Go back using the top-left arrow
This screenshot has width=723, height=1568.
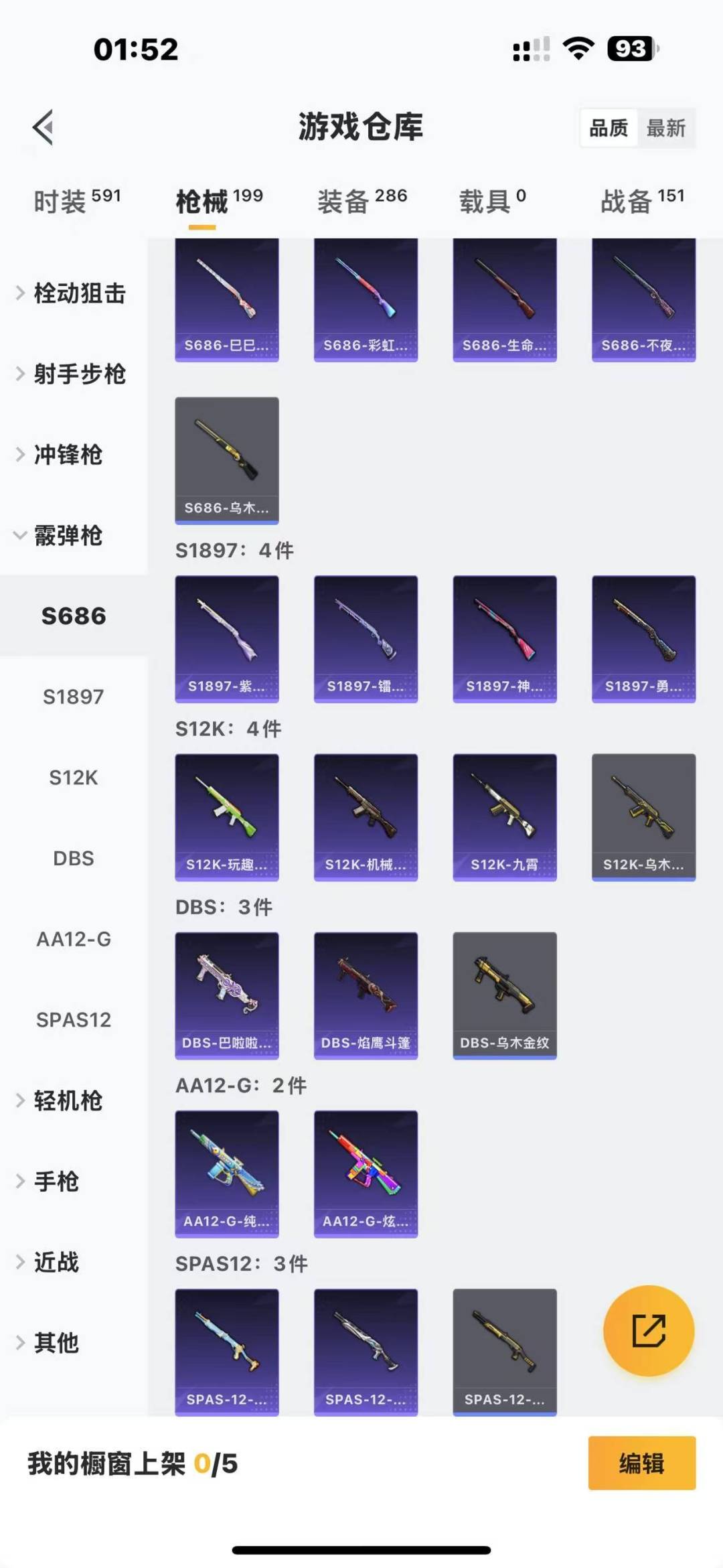[x=43, y=127]
